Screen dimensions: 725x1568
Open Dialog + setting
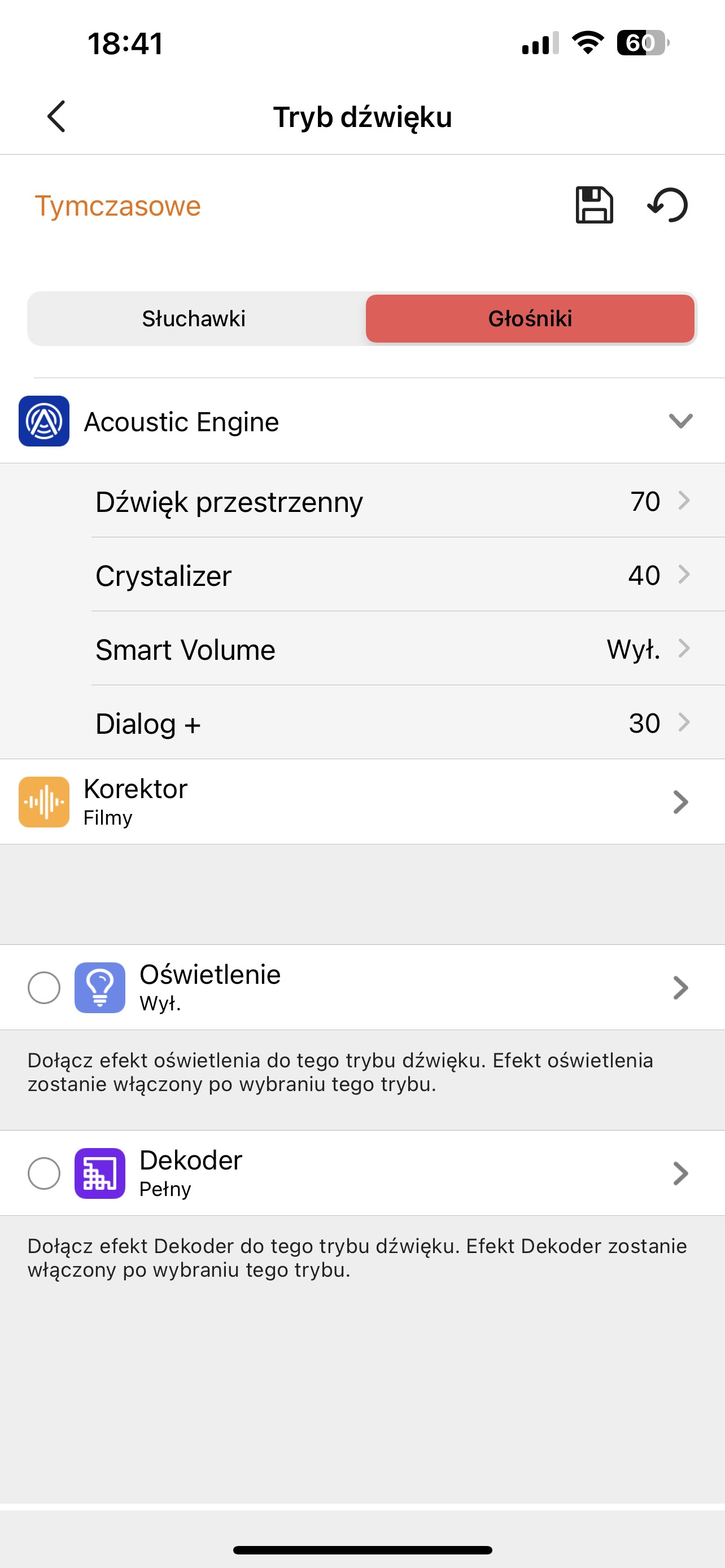pyautogui.click(x=390, y=723)
